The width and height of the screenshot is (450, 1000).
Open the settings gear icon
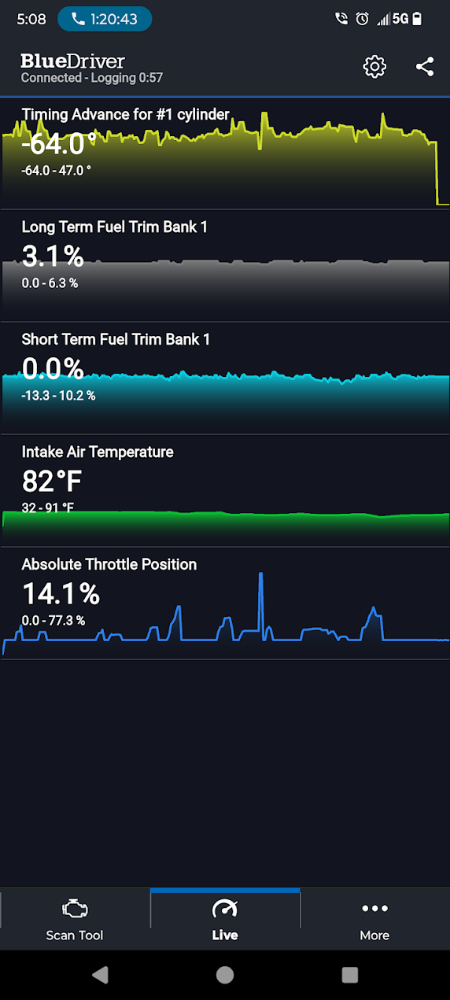coord(375,66)
